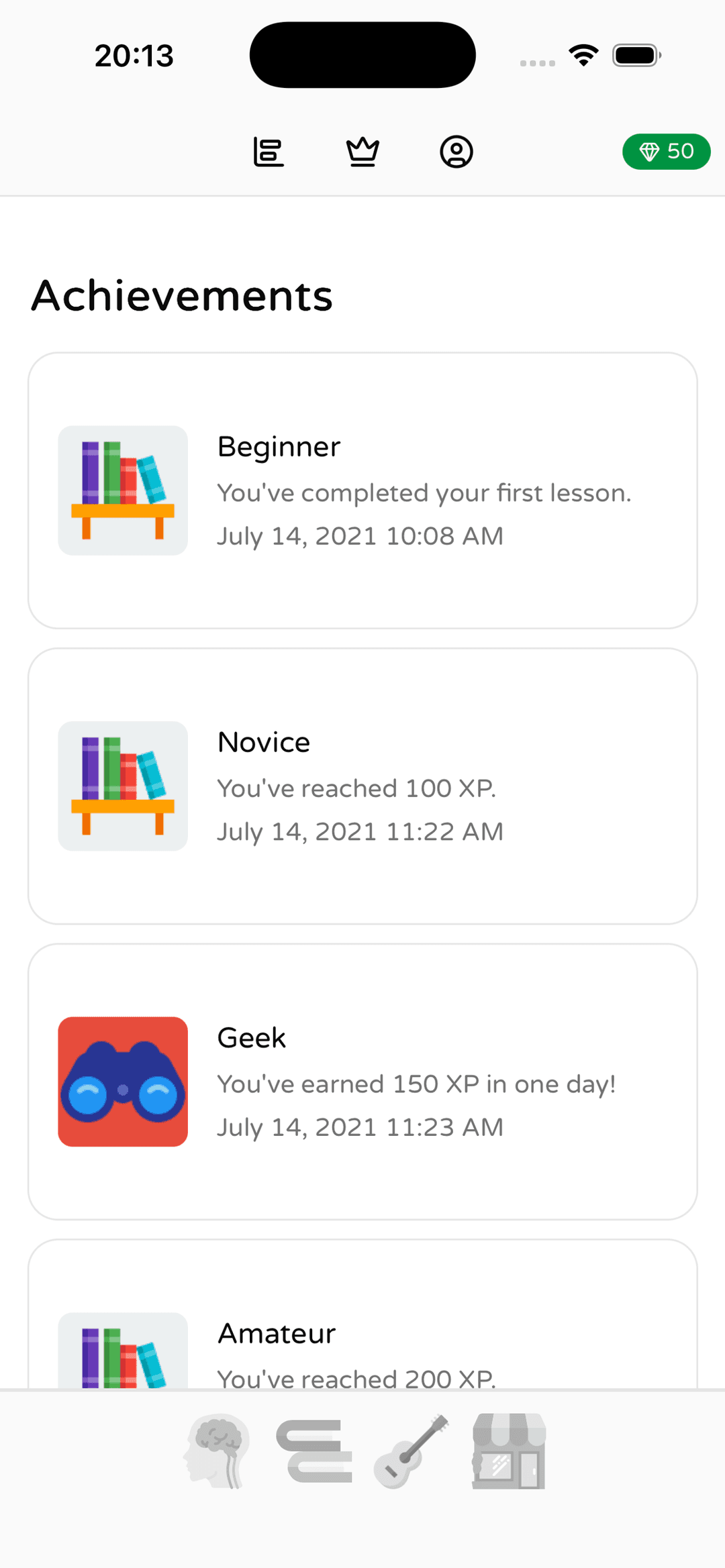Open the crown leaderboard icon
This screenshot has height=1568, width=725.
coord(362,152)
